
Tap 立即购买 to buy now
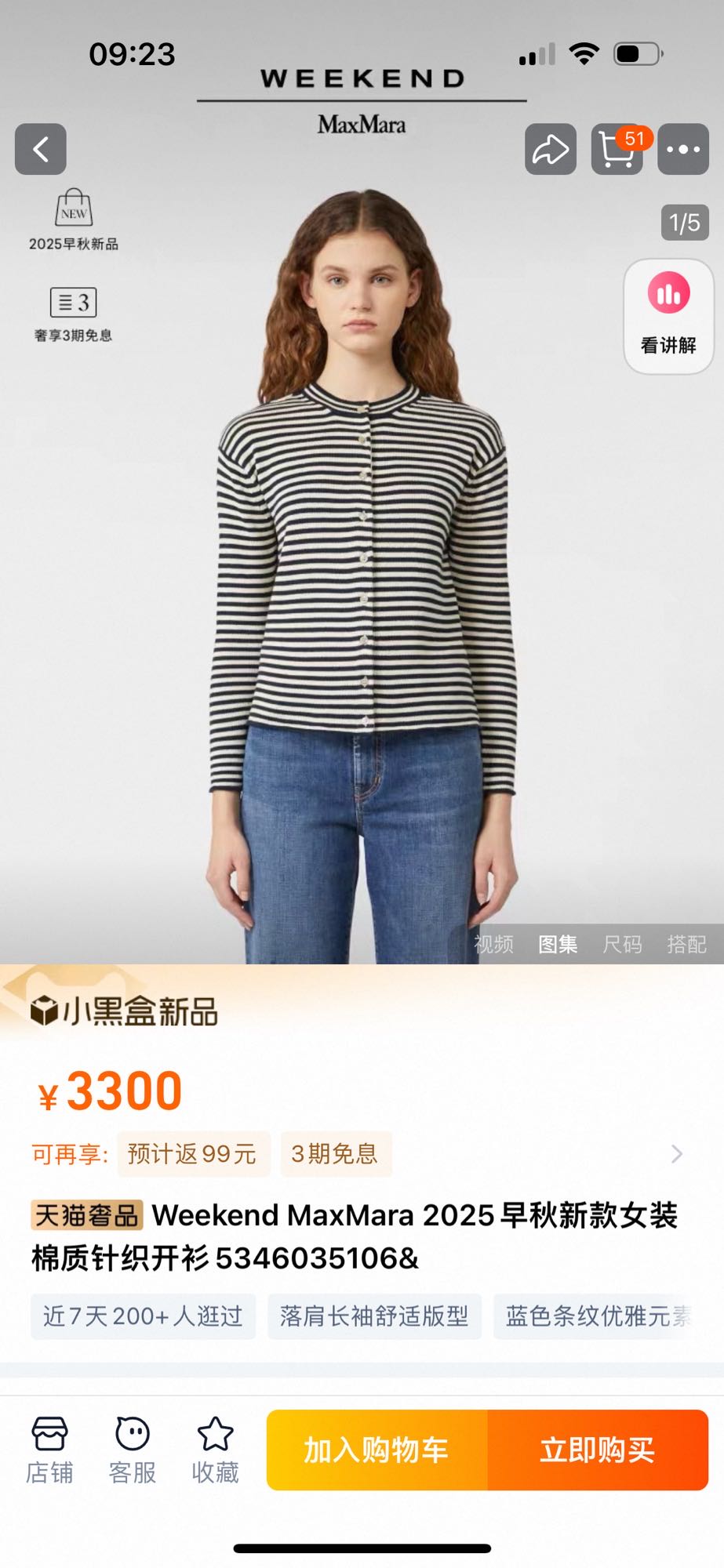597,1450
